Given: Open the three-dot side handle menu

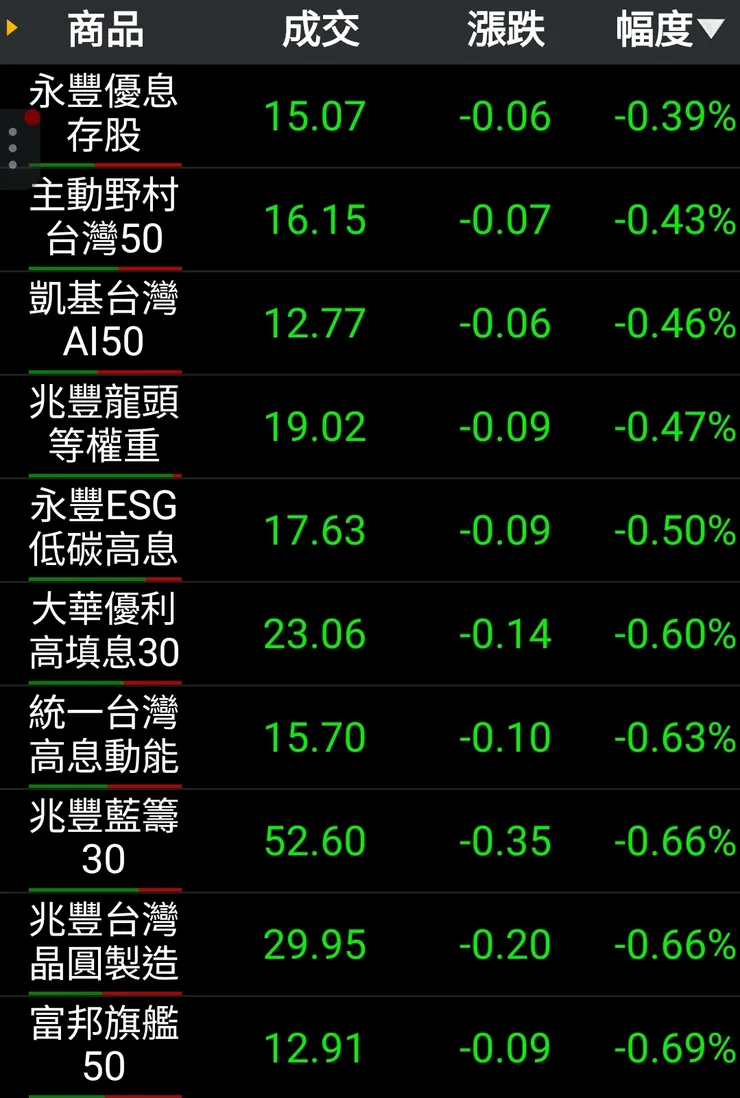Looking at the screenshot, I should (13, 148).
